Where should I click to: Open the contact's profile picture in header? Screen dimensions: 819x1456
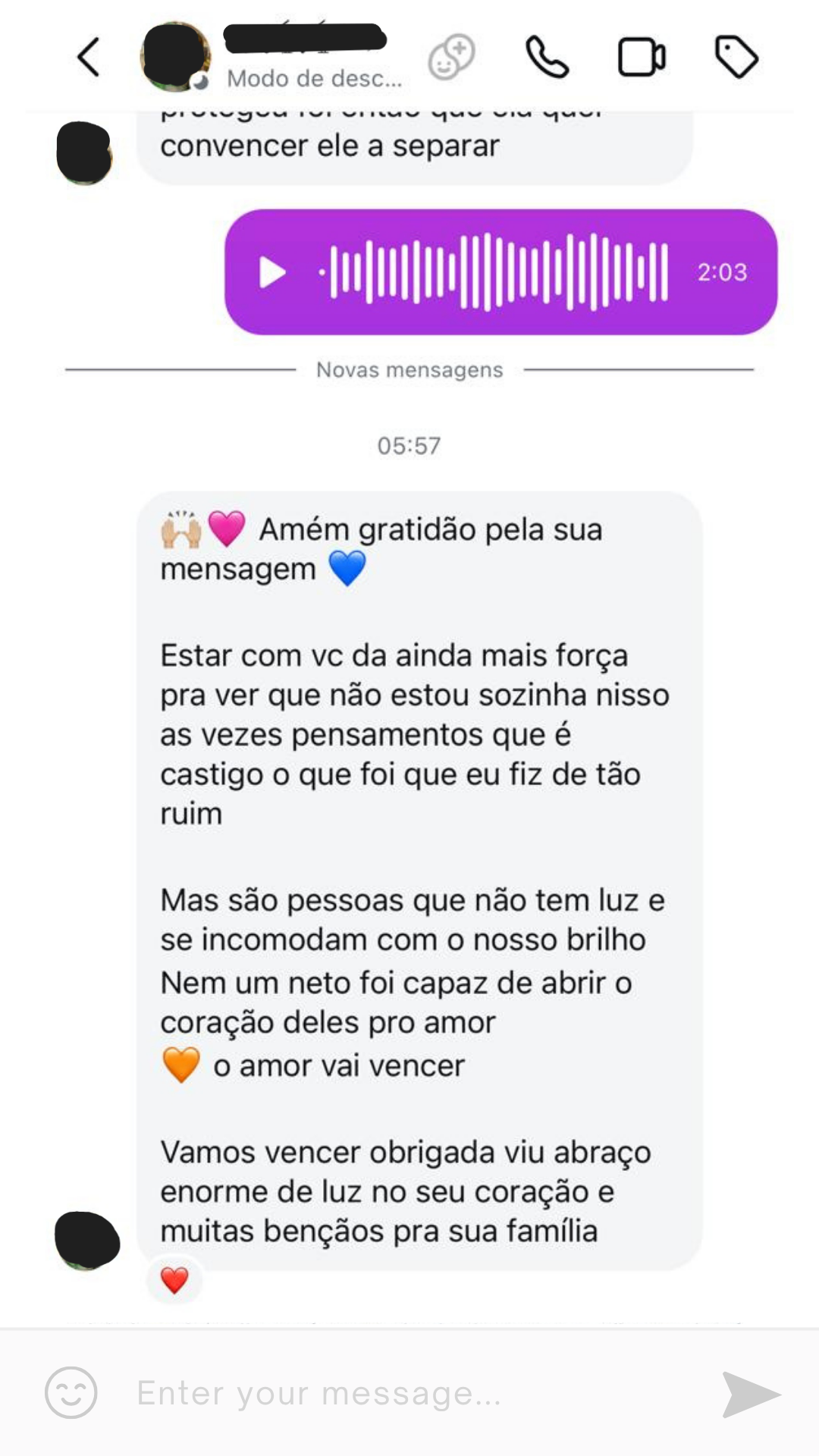pyautogui.click(x=175, y=58)
